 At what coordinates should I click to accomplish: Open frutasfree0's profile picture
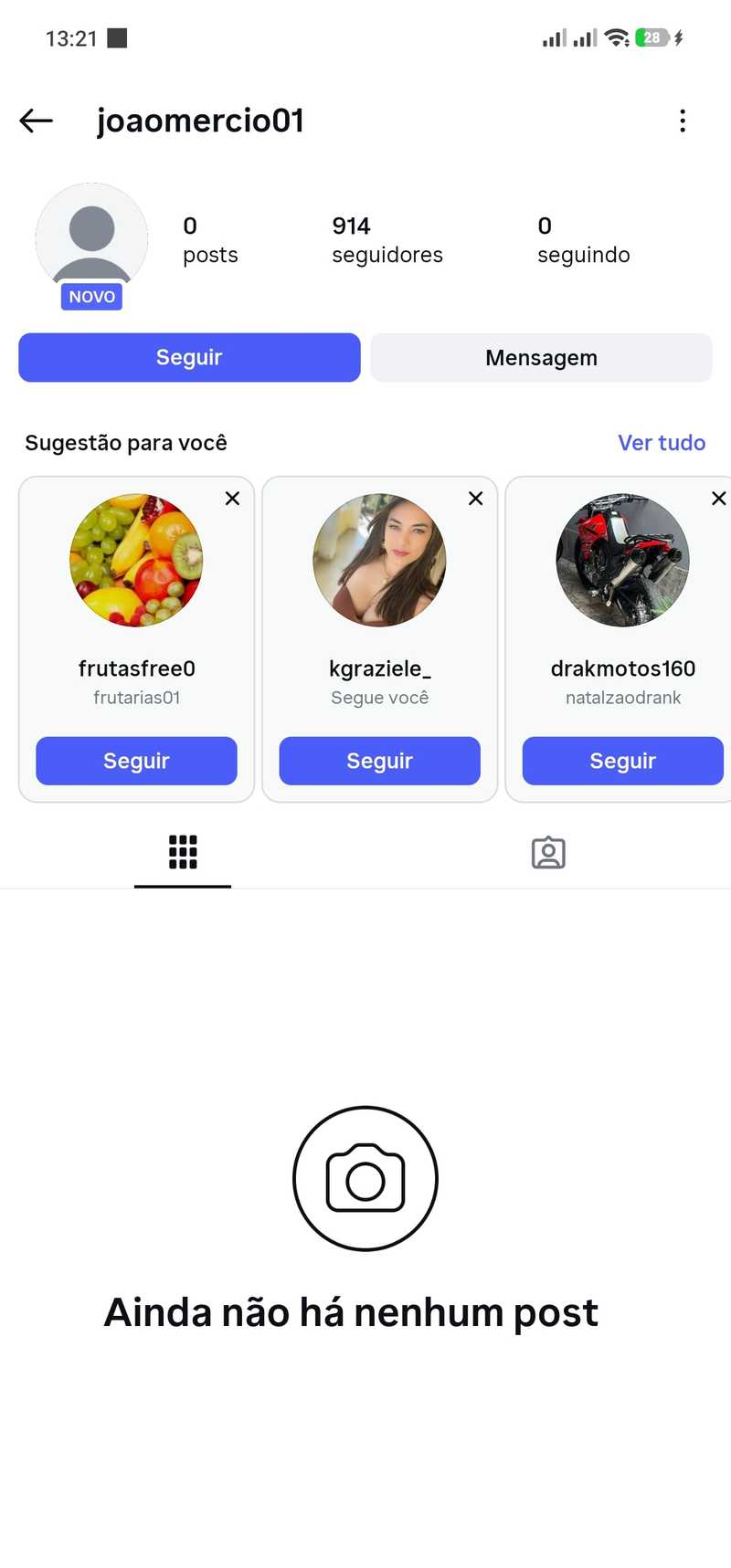point(135,559)
